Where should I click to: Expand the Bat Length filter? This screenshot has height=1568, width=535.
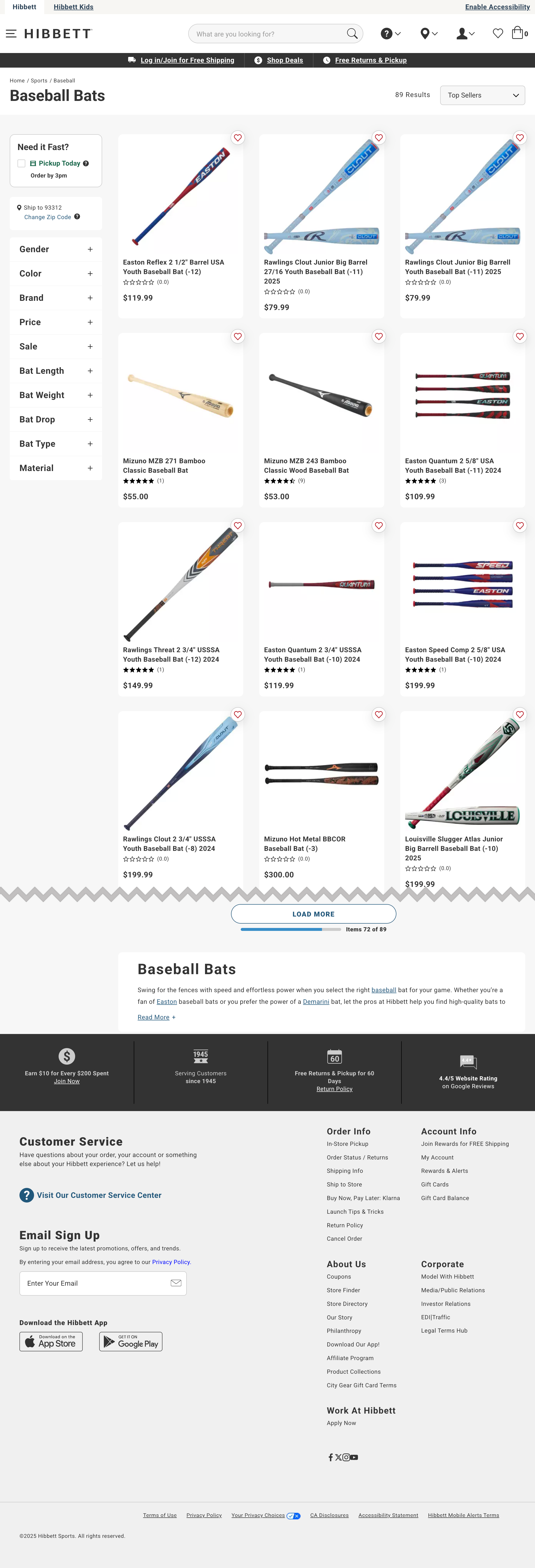(x=55, y=371)
